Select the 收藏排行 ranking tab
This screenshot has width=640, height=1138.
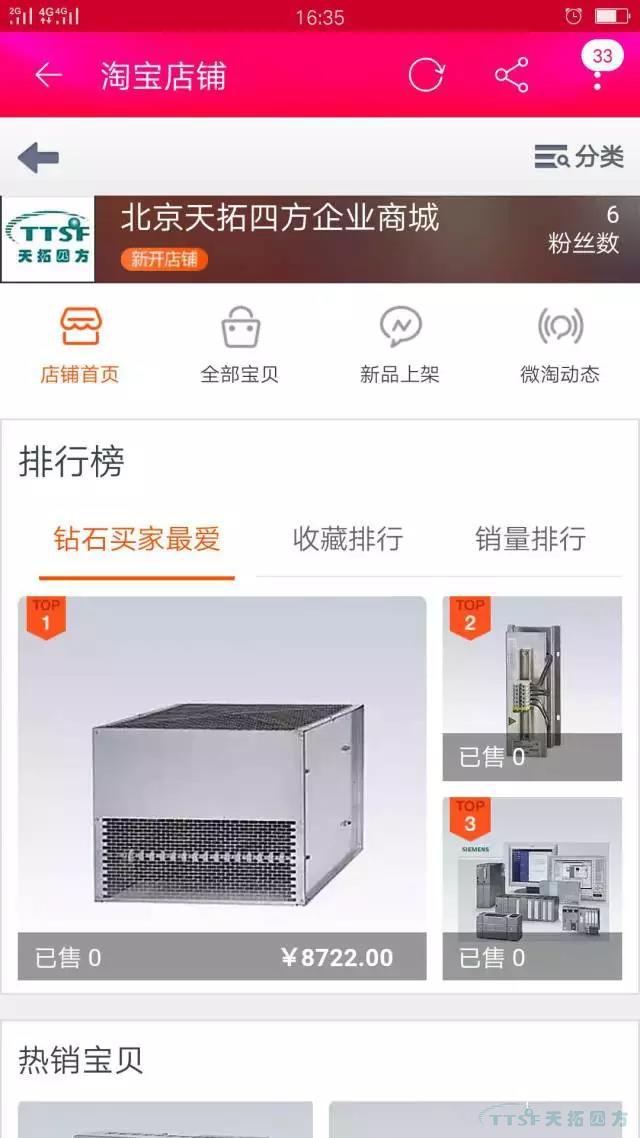(348, 540)
